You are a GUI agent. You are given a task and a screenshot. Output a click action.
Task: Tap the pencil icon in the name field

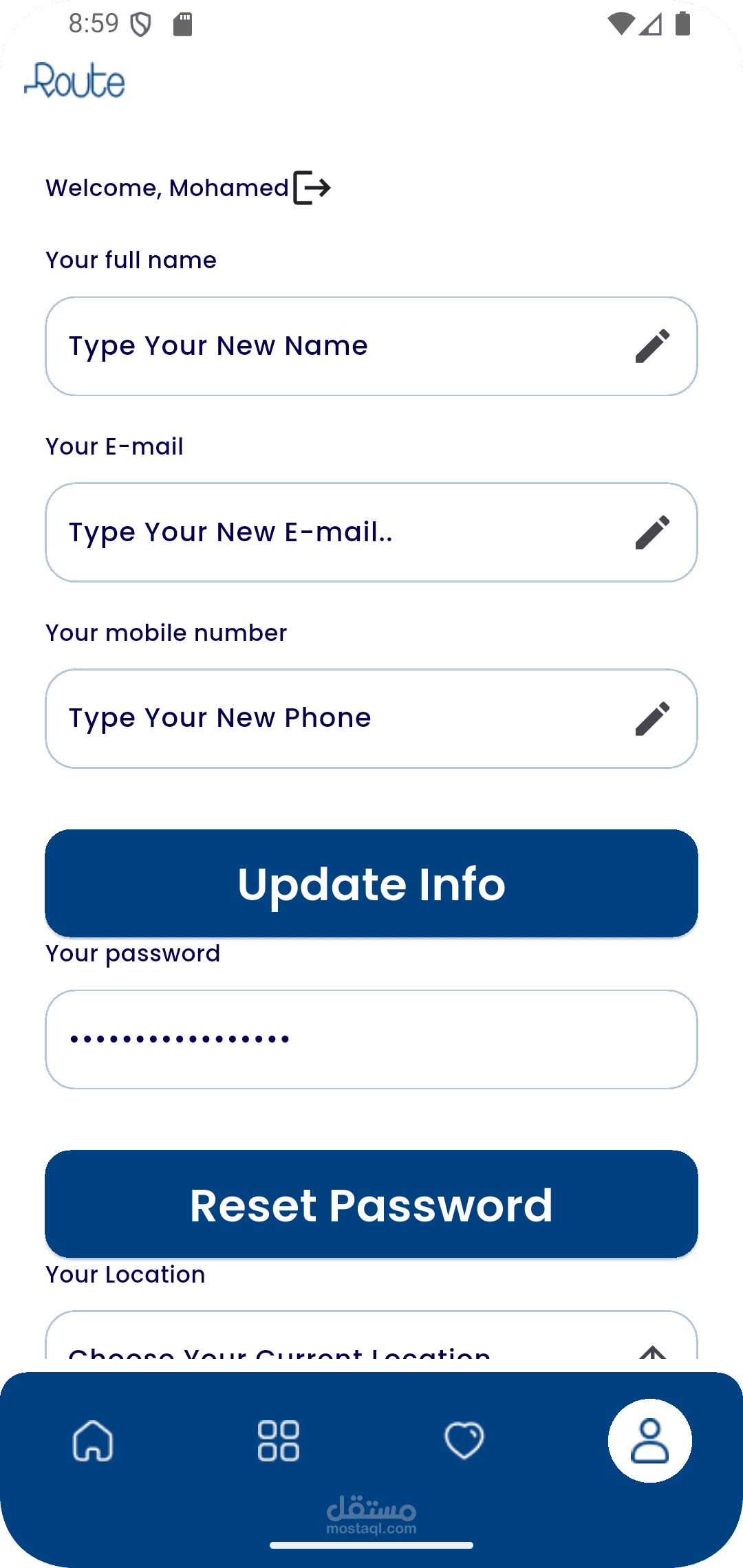652,346
